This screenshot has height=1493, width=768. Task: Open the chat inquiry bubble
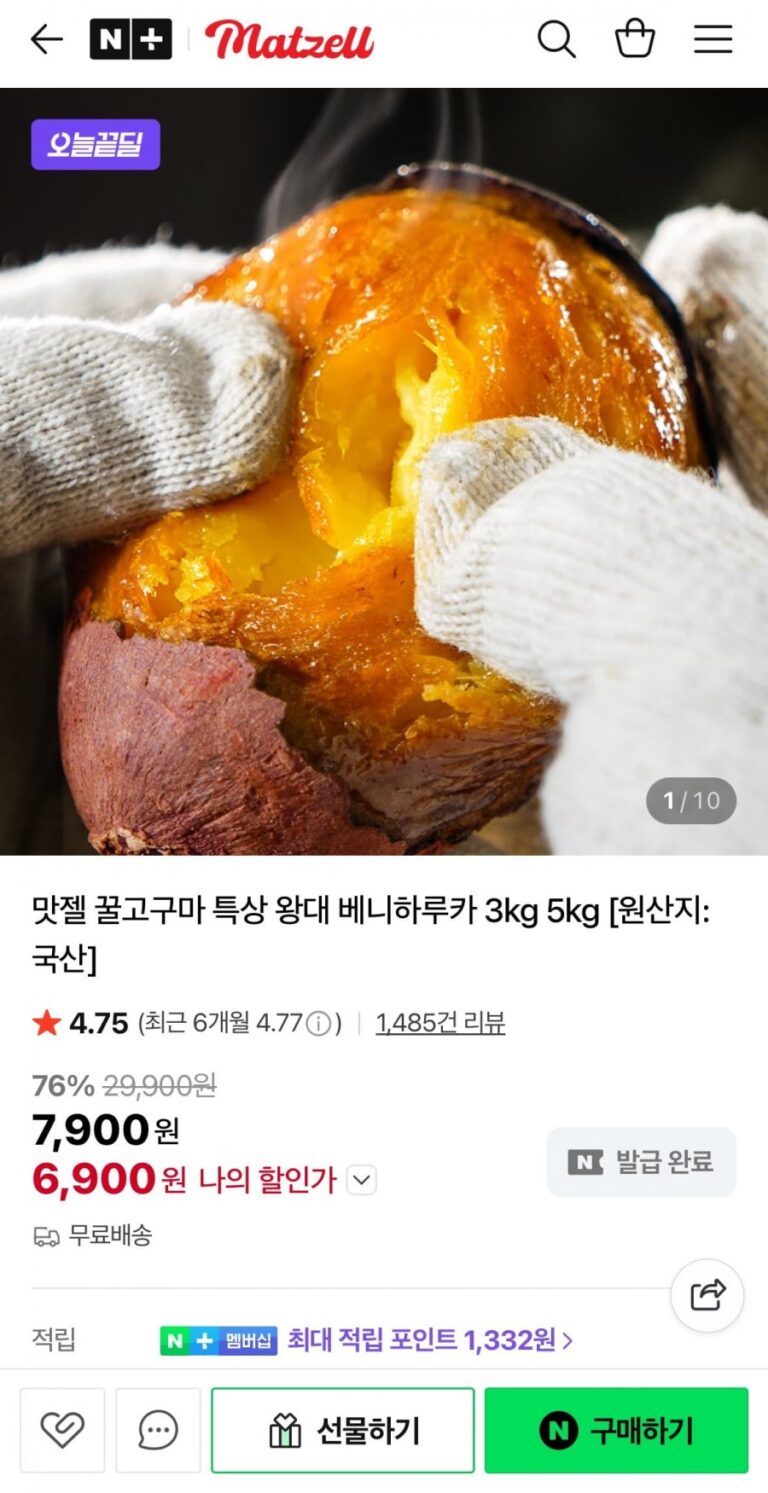pyautogui.click(x=158, y=1430)
